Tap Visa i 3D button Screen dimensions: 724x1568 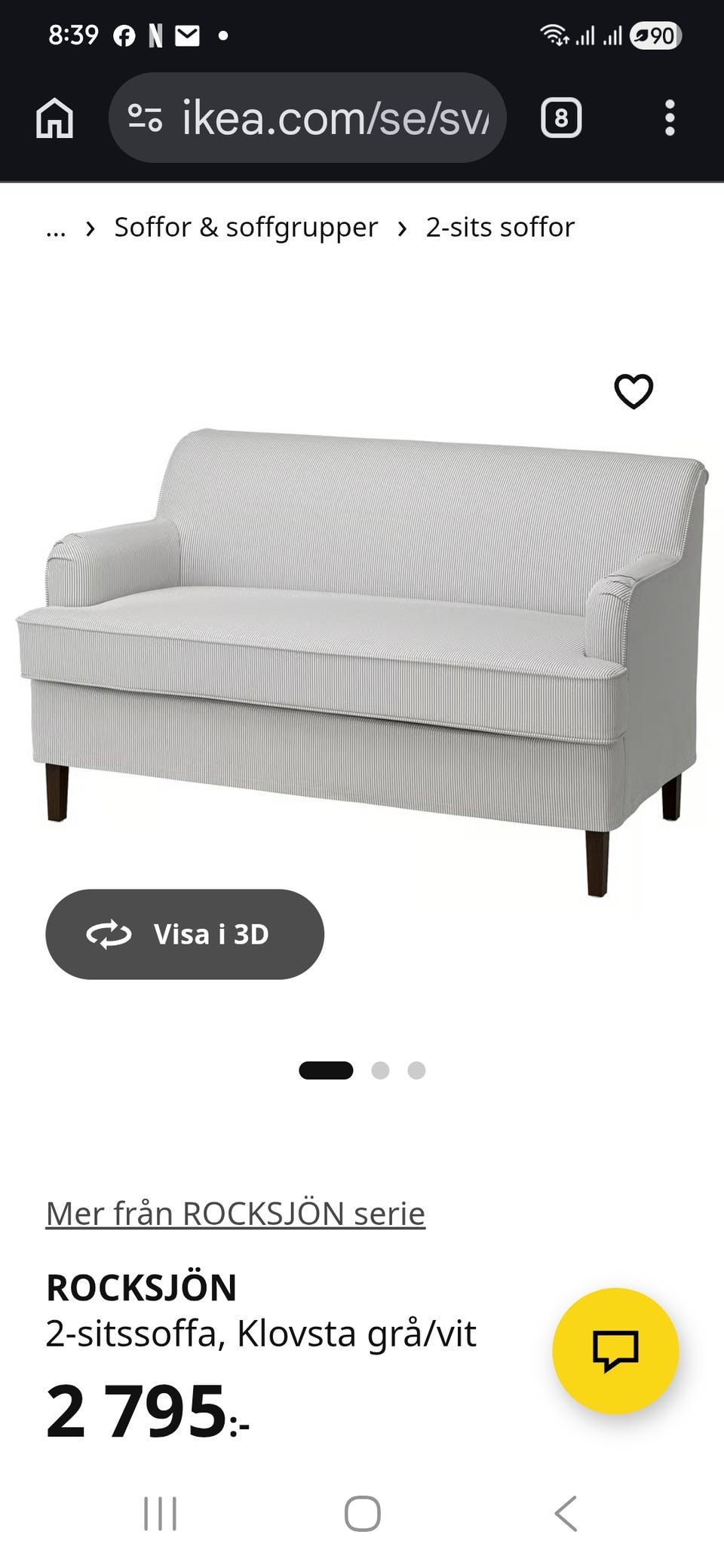(x=185, y=934)
